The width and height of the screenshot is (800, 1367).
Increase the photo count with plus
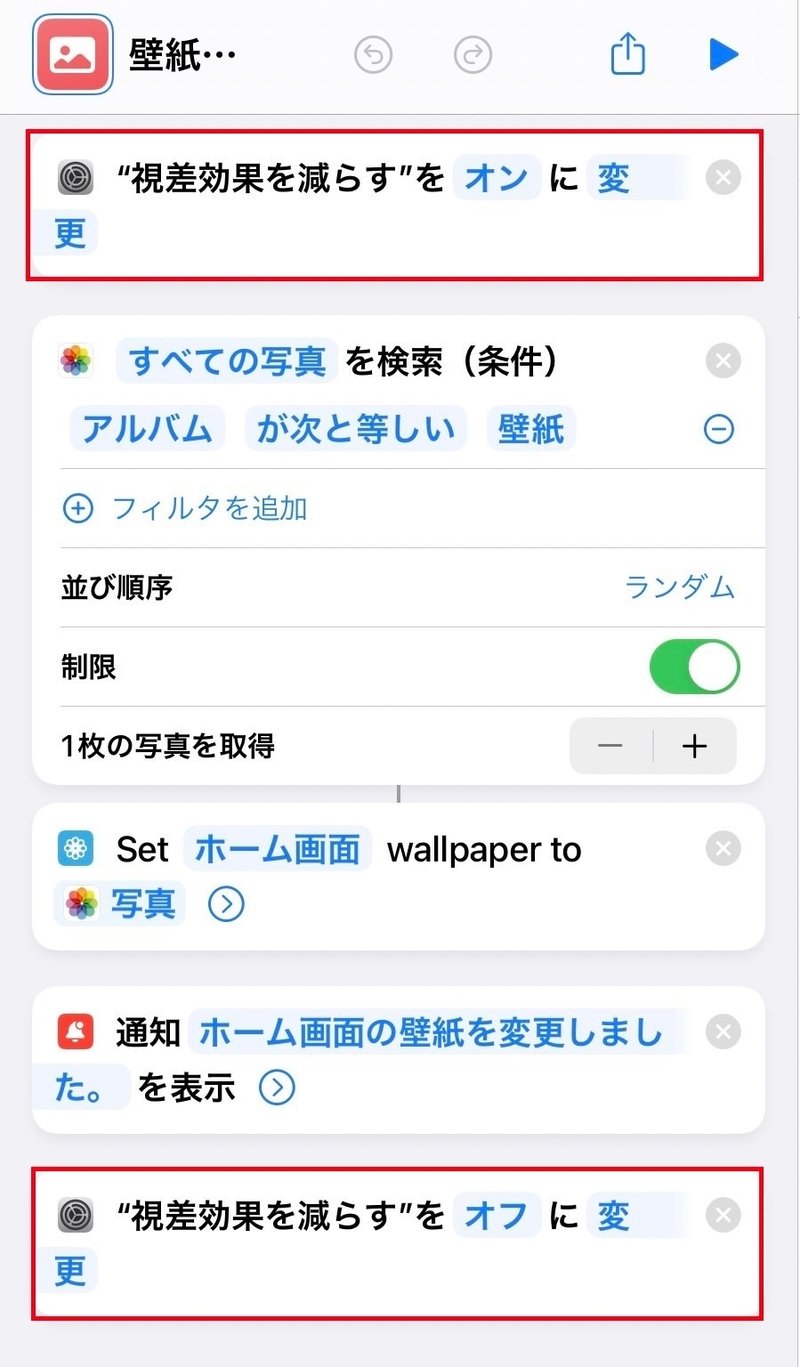tap(695, 746)
